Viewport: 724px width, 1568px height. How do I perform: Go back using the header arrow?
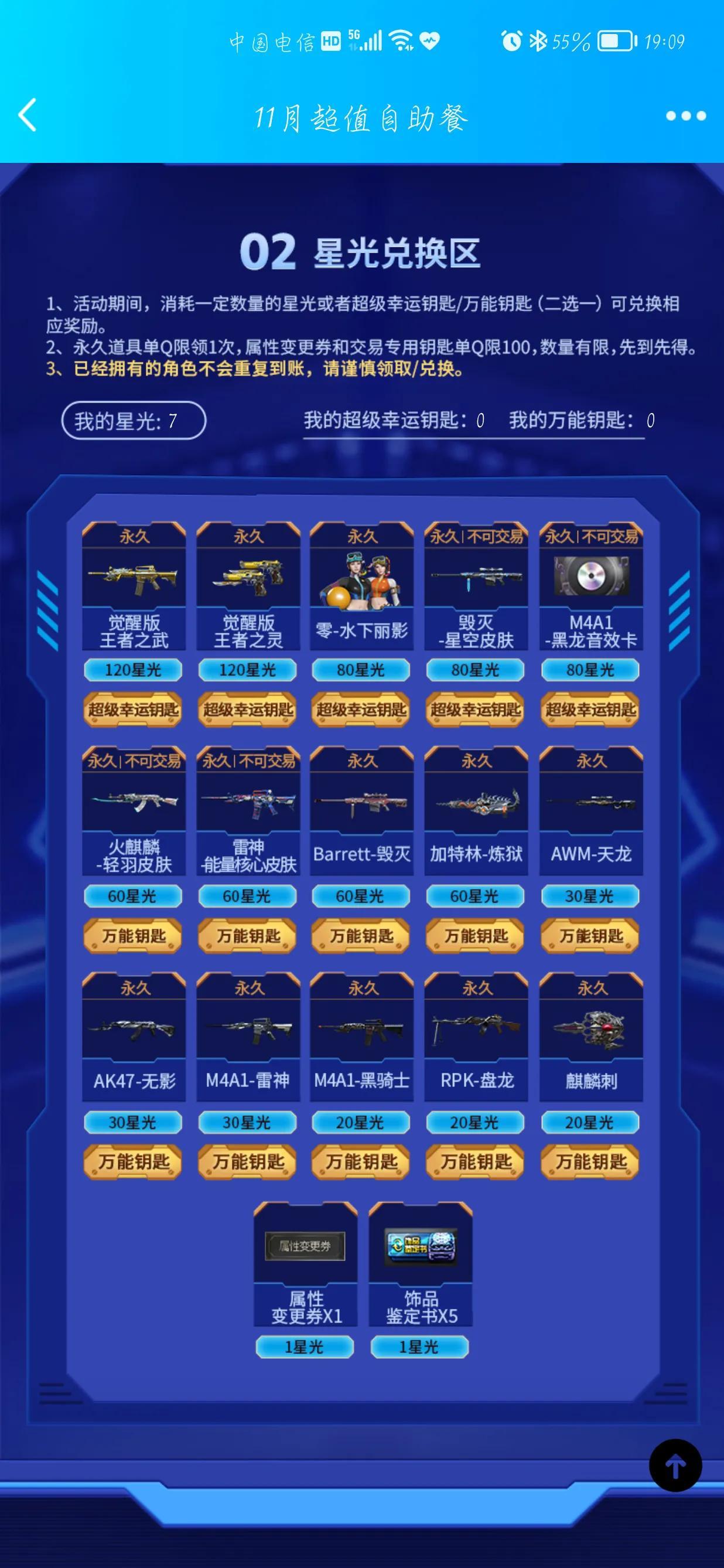28,115
